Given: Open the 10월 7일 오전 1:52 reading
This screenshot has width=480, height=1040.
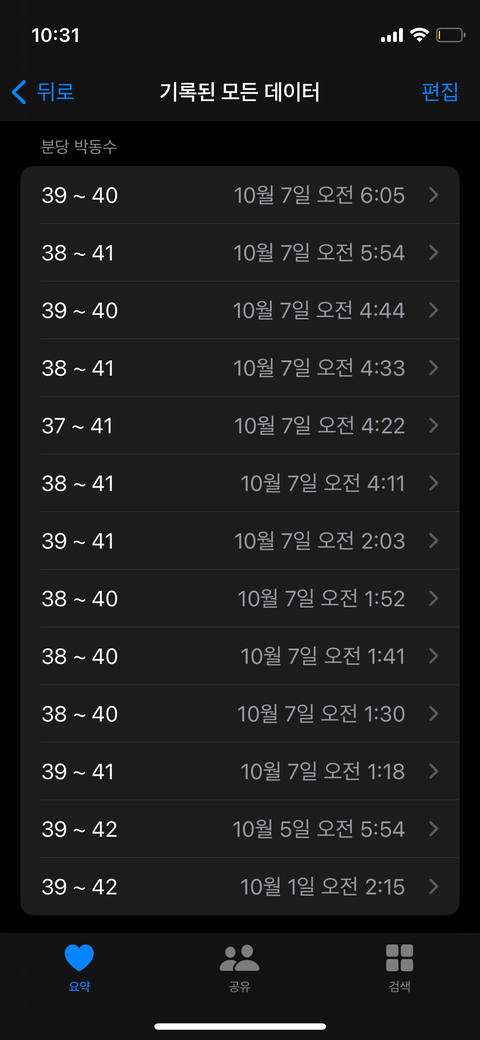Looking at the screenshot, I should (240, 599).
